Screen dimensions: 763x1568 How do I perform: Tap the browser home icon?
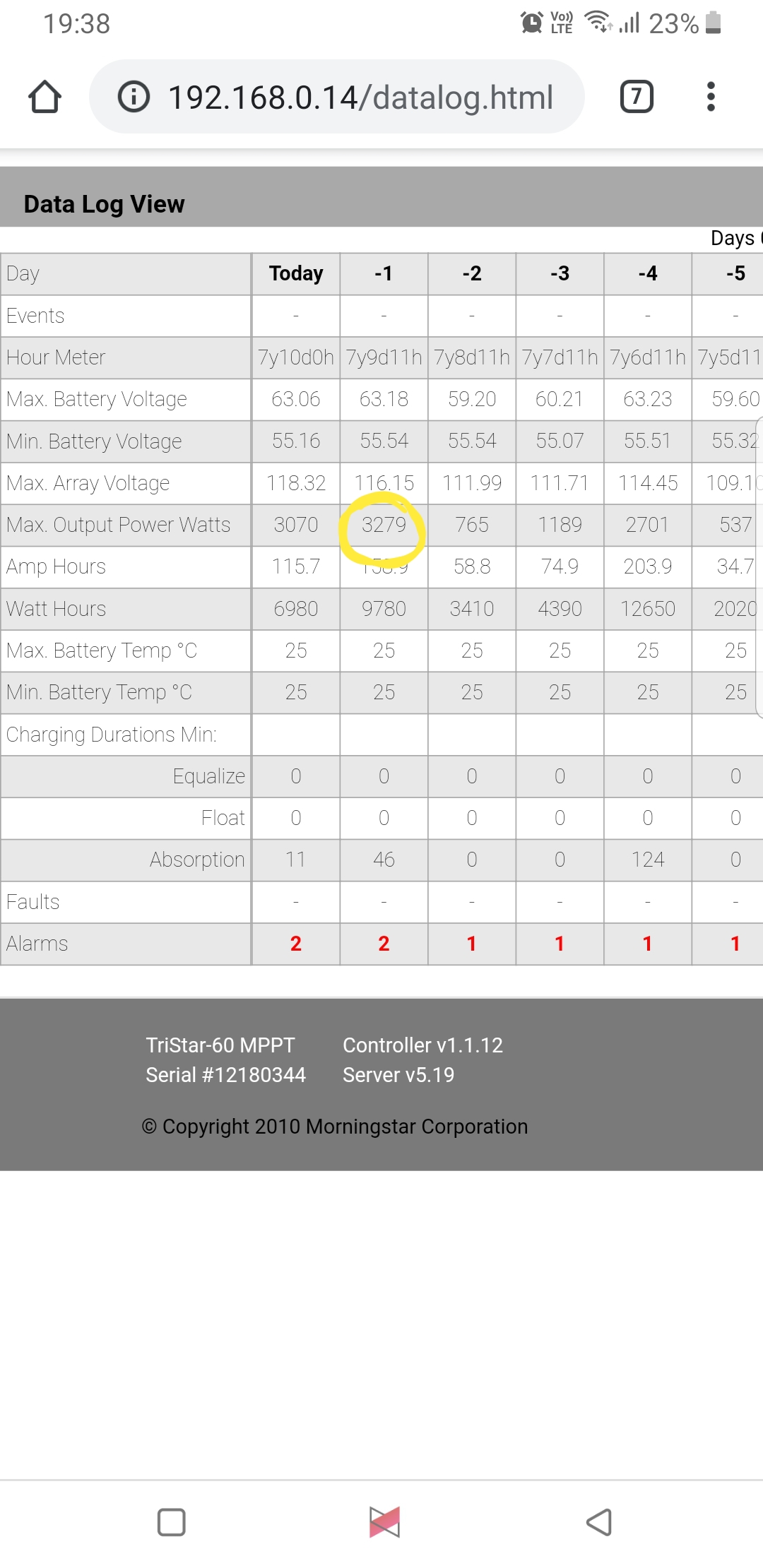tap(45, 97)
